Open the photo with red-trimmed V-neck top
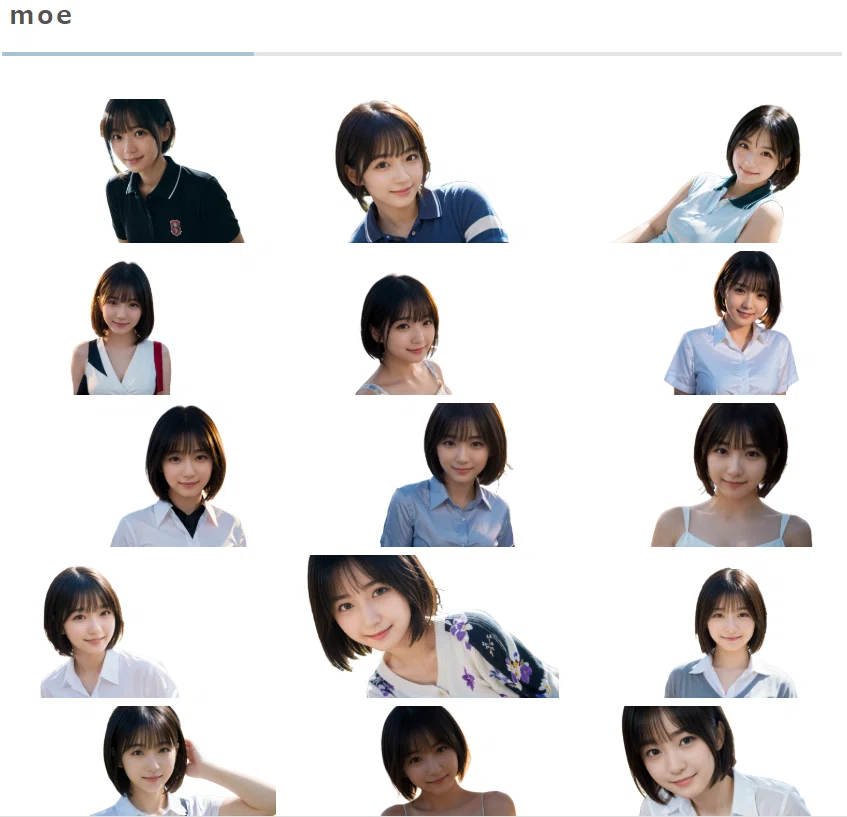 click(x=121, y=328)
